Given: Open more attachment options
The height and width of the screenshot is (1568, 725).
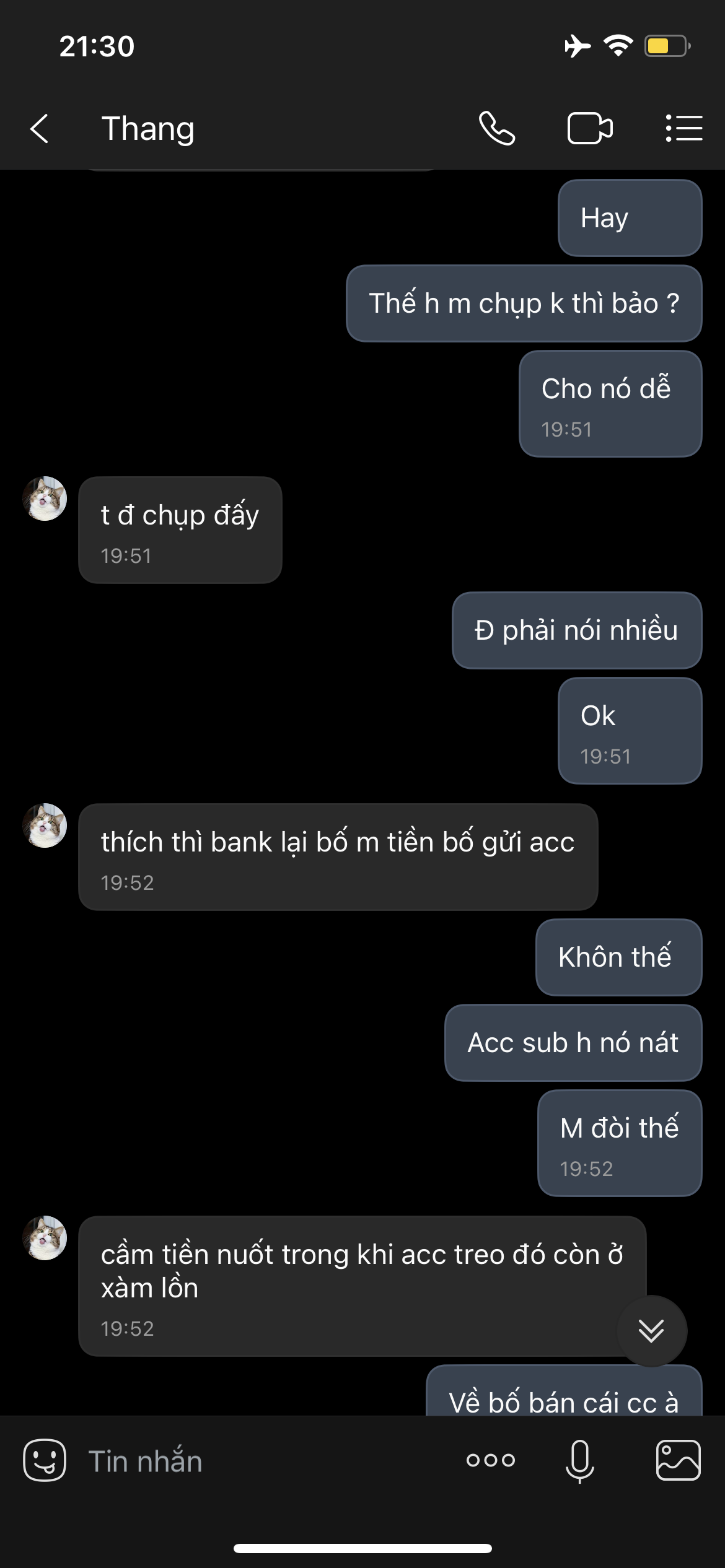Looking at the screenshot, I should (490, 1460).
